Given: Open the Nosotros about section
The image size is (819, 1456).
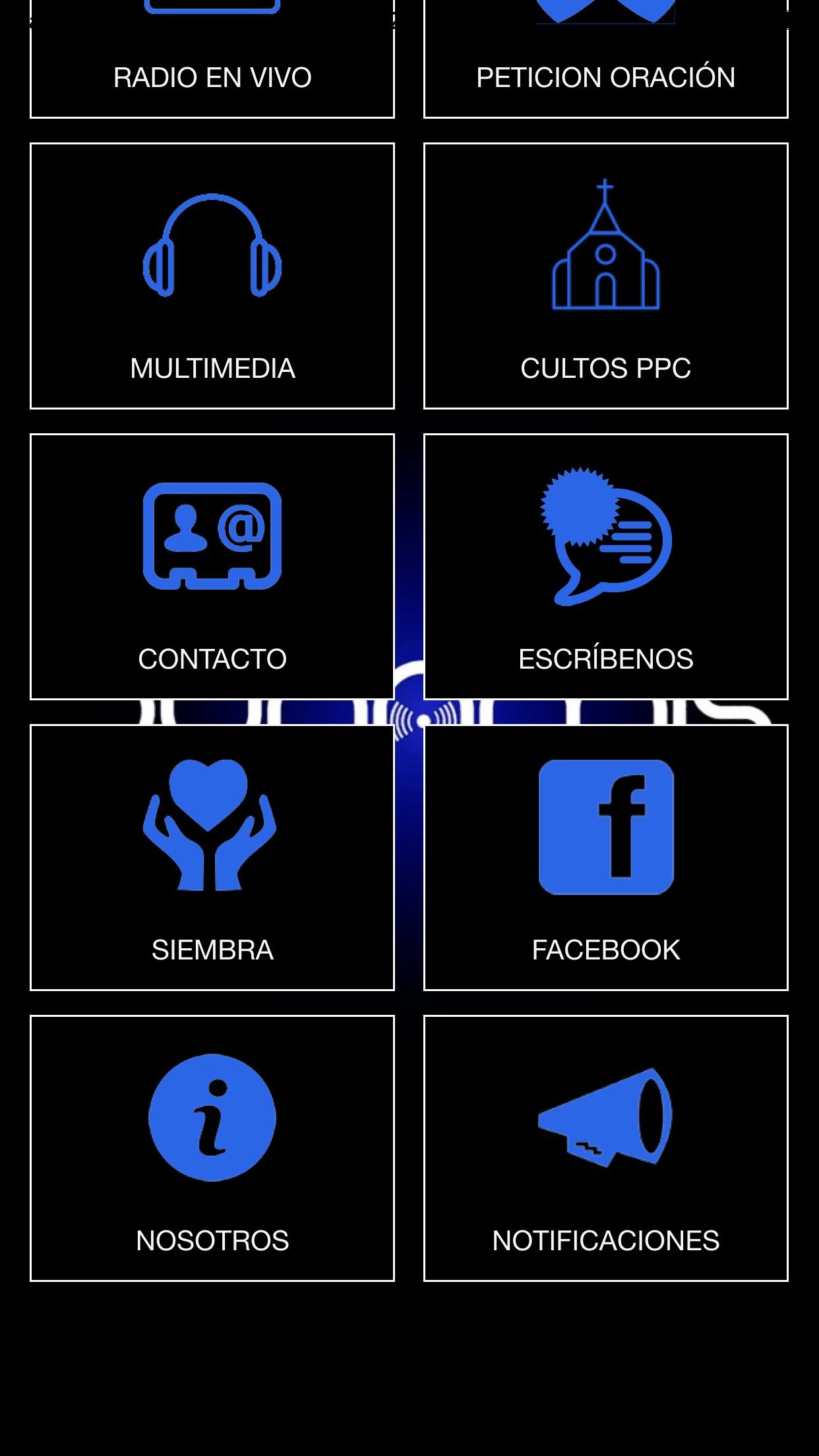Looking at the screenshot, I should point(212,1240).
